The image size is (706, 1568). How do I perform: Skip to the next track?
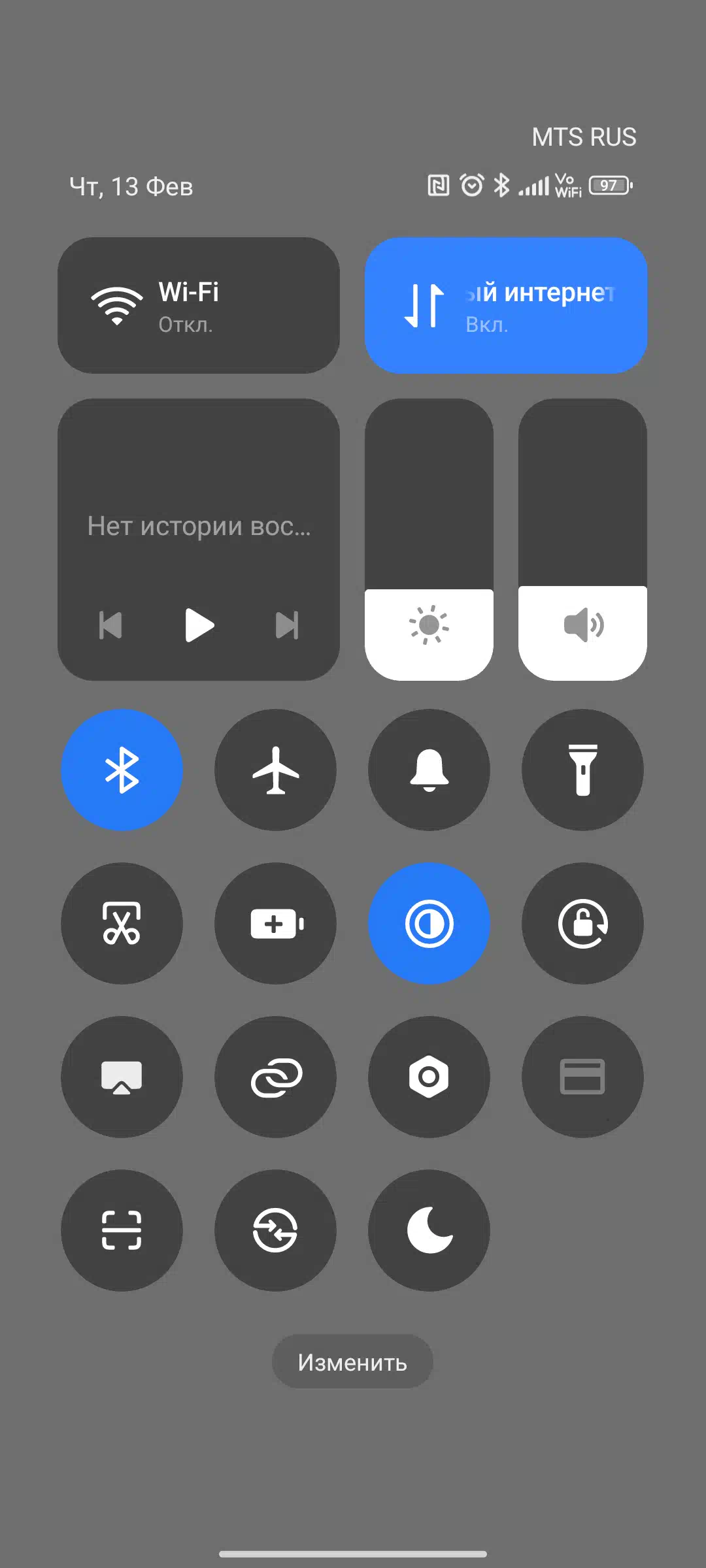pyautogui.click(x=287, y=625)
